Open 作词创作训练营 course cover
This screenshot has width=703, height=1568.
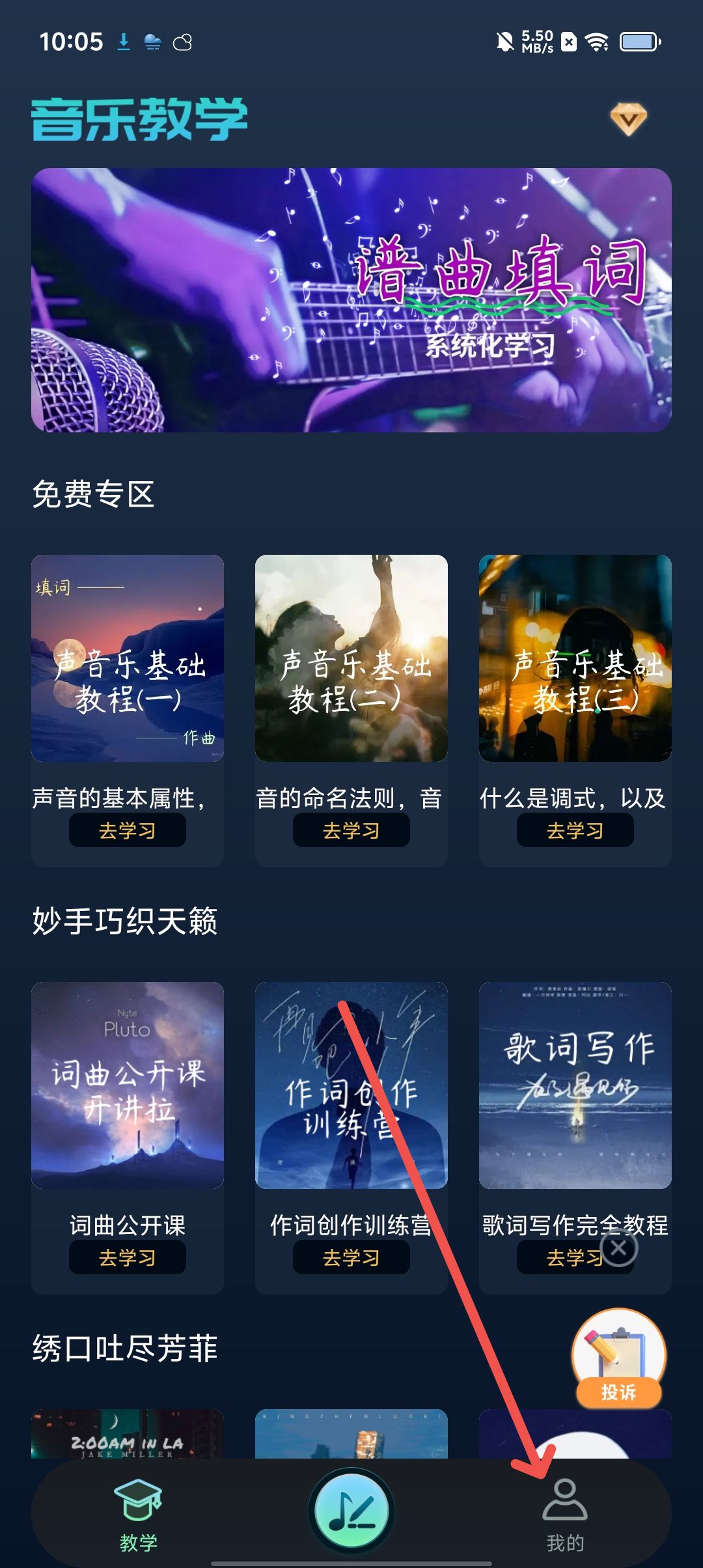click(351, 1085)
